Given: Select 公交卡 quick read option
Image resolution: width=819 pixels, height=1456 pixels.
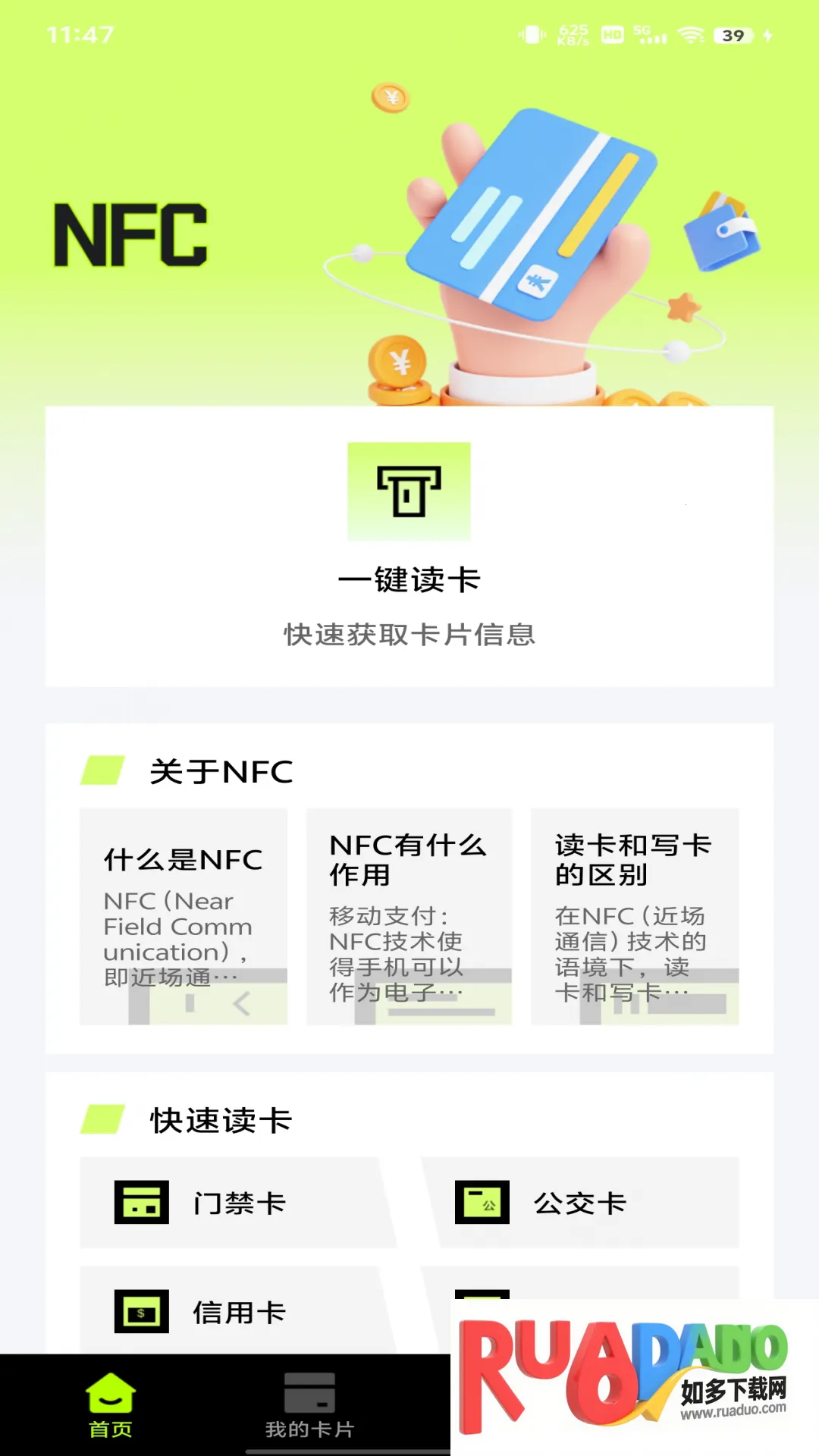Looking at the screenshot, I should [581, 1203].
